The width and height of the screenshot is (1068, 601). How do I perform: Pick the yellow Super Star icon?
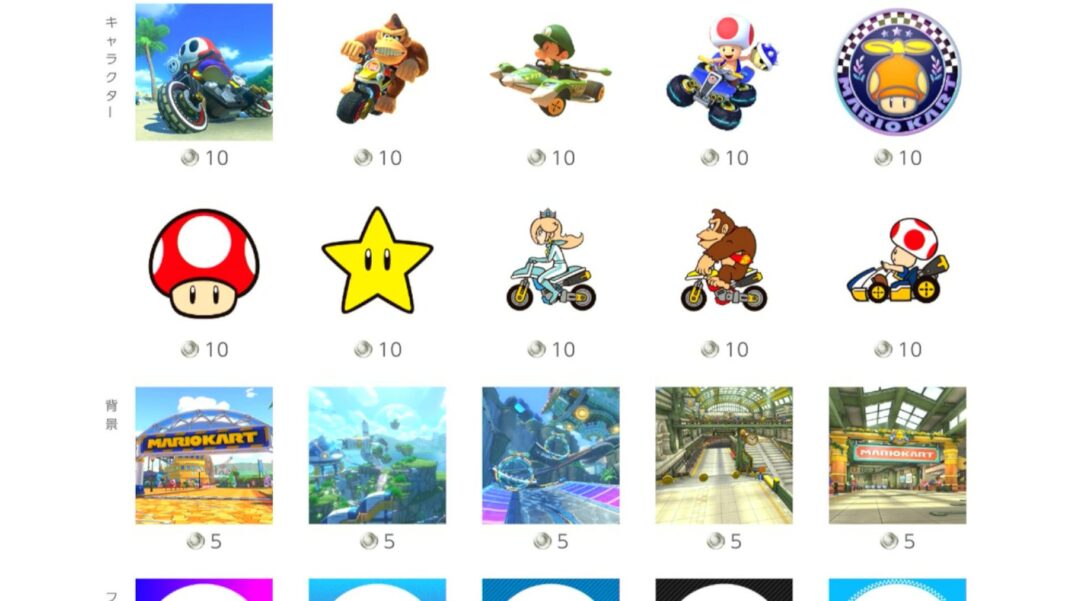377,262
